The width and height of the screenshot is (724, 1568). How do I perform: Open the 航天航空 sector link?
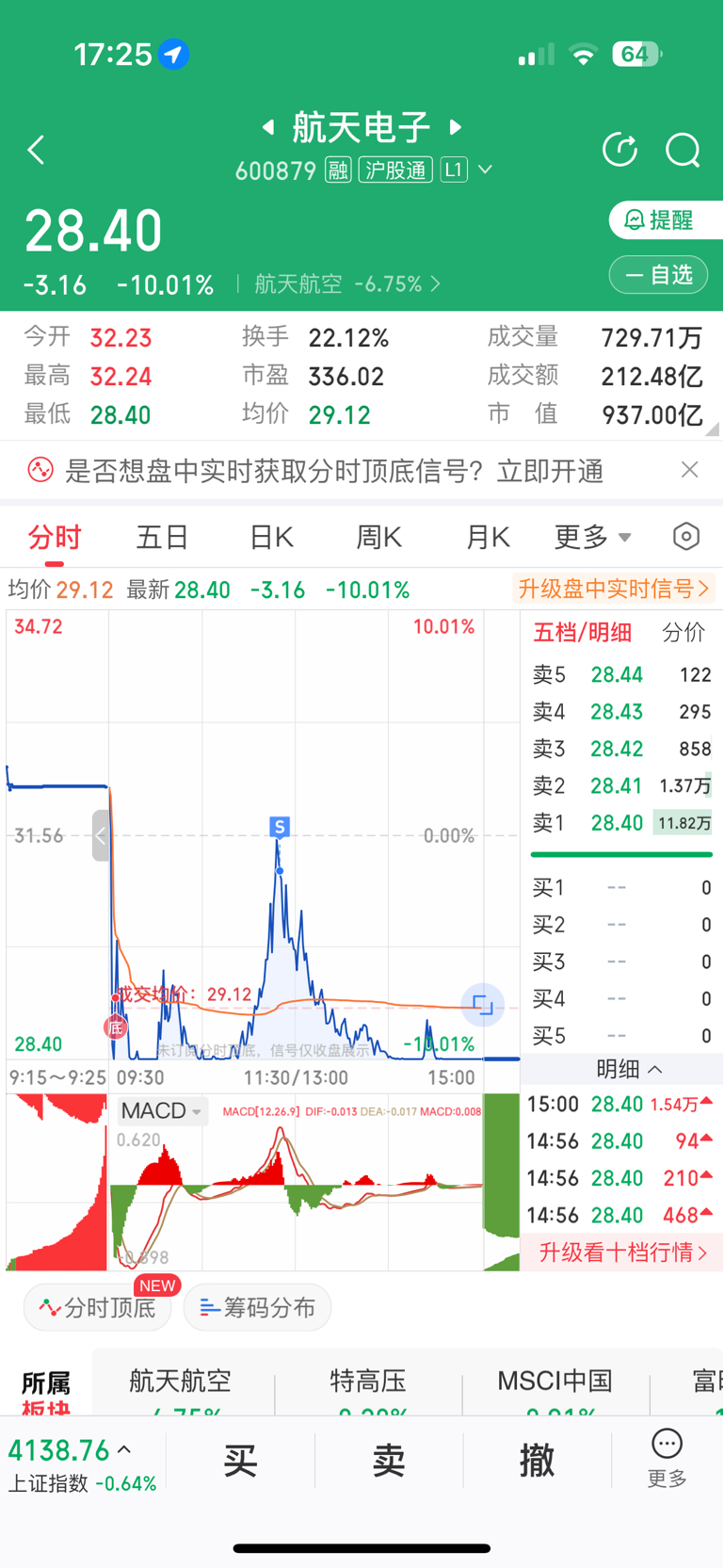click(x=346, y=283)
